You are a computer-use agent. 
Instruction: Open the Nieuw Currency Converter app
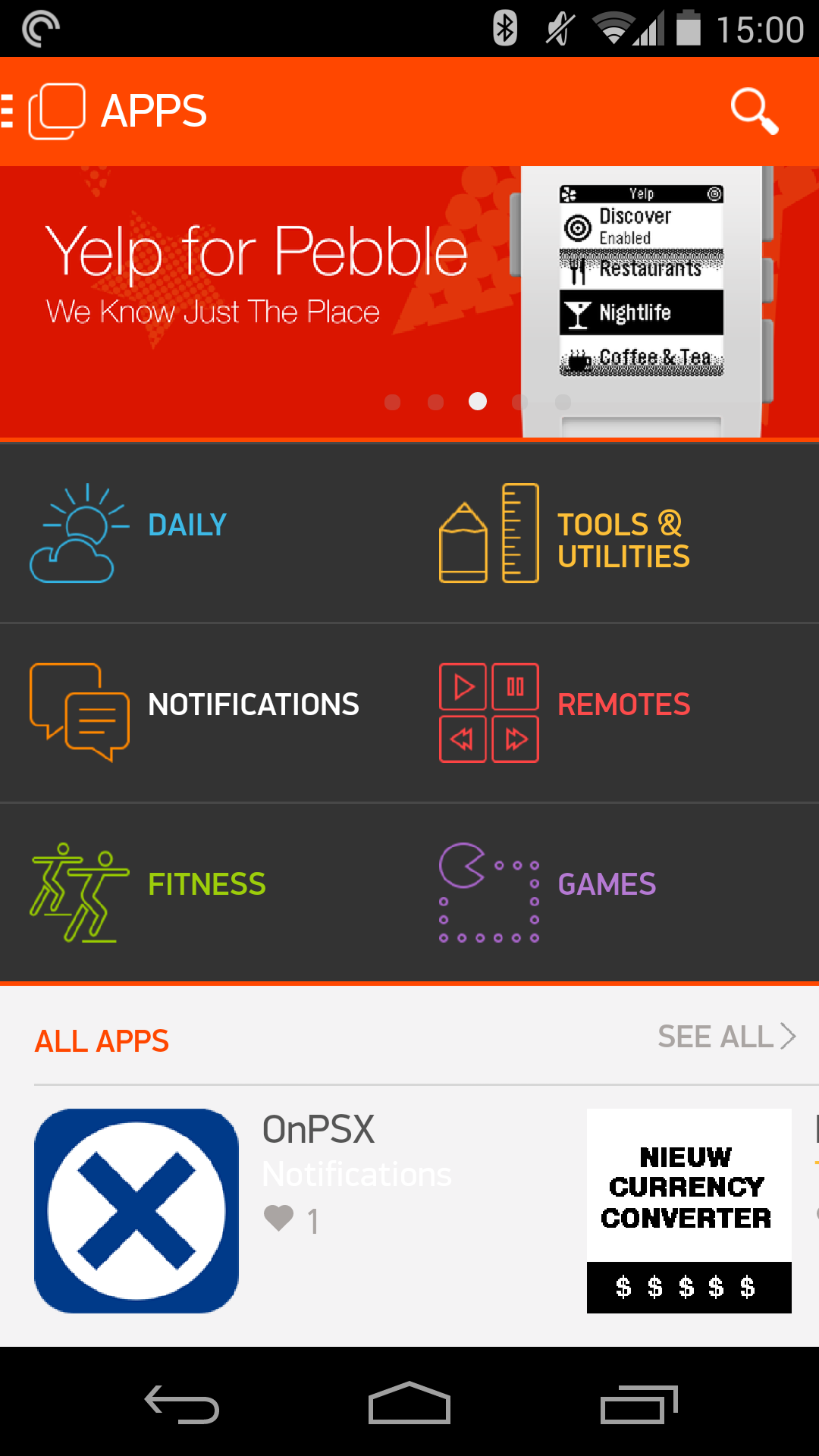tap(689, 1210)
